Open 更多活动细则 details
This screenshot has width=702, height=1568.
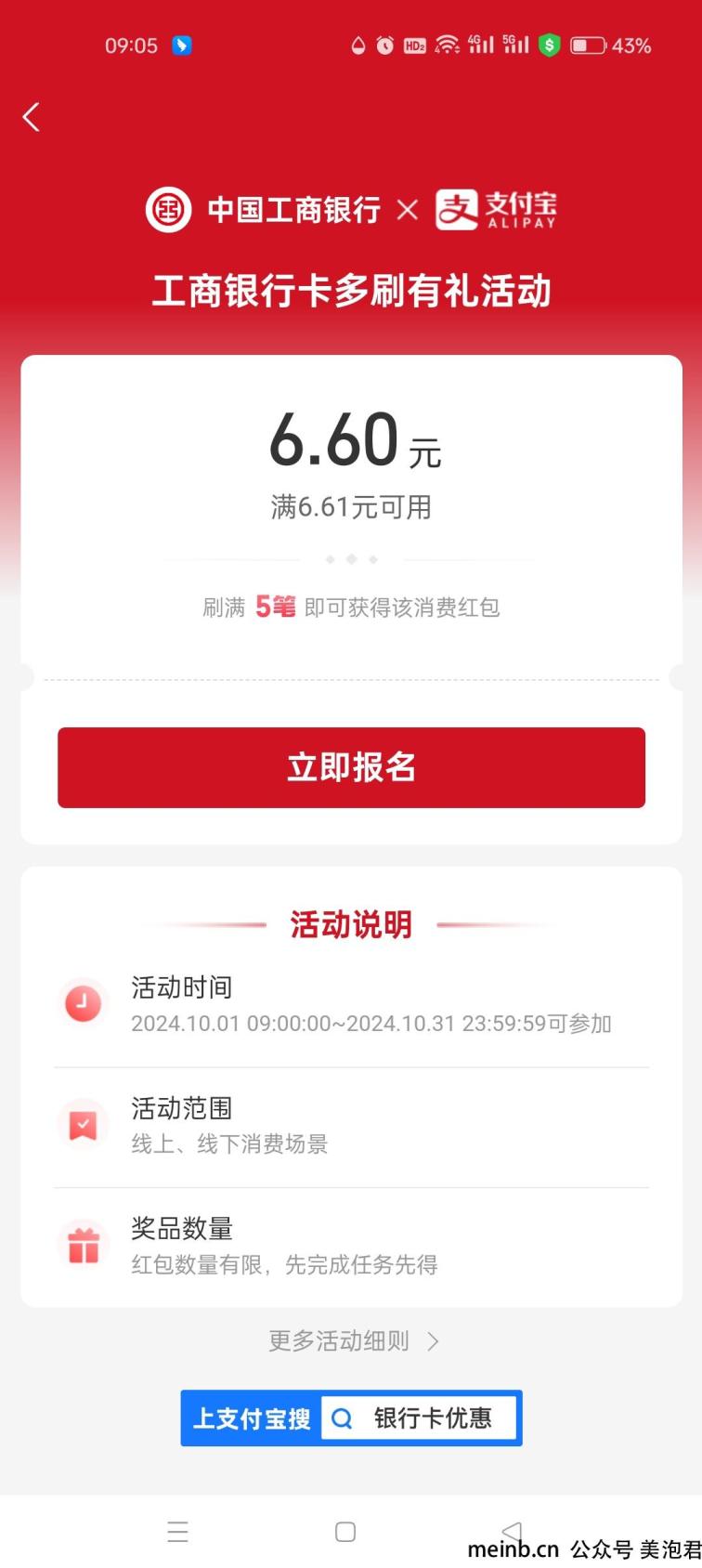[x=353, y=1340]
